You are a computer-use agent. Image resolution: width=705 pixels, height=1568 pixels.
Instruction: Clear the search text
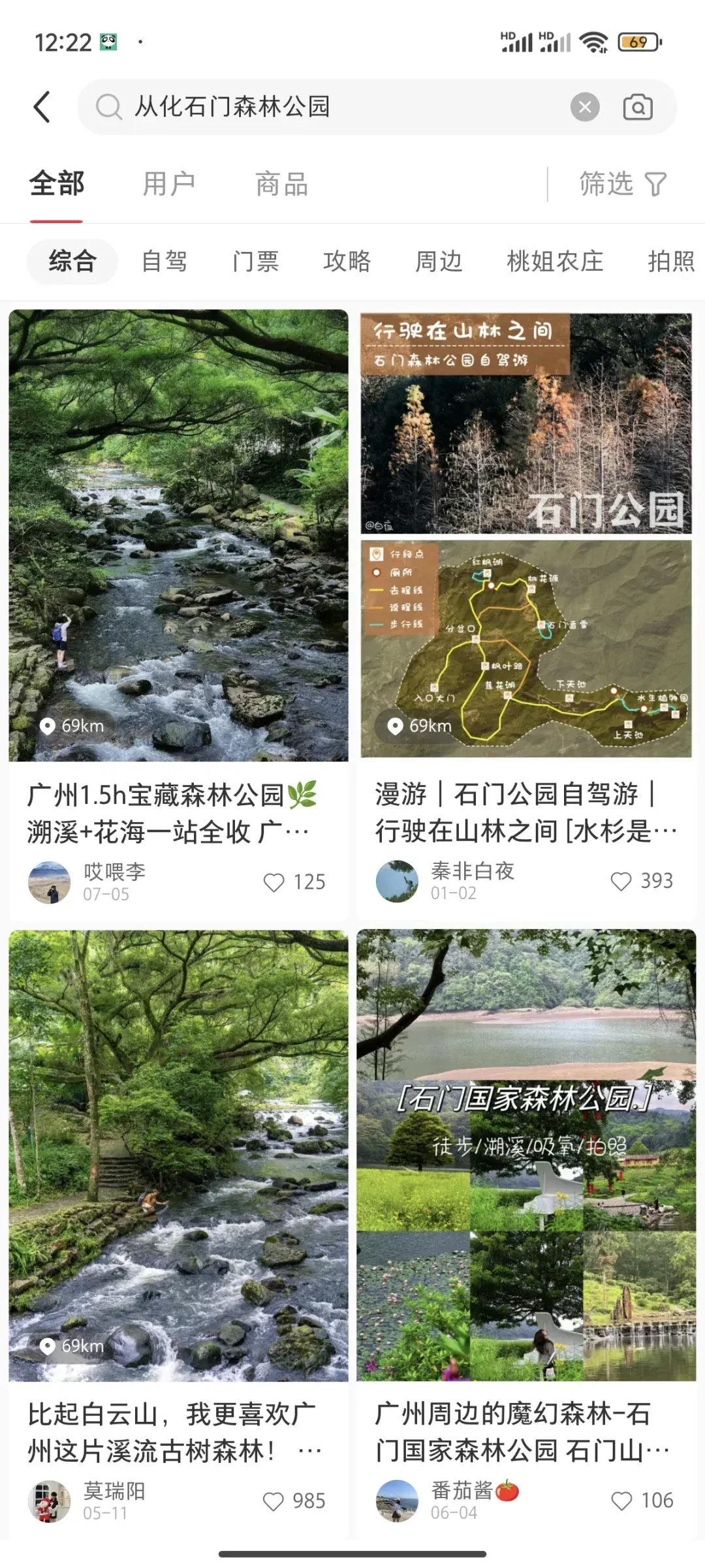[x=585, y=107]
